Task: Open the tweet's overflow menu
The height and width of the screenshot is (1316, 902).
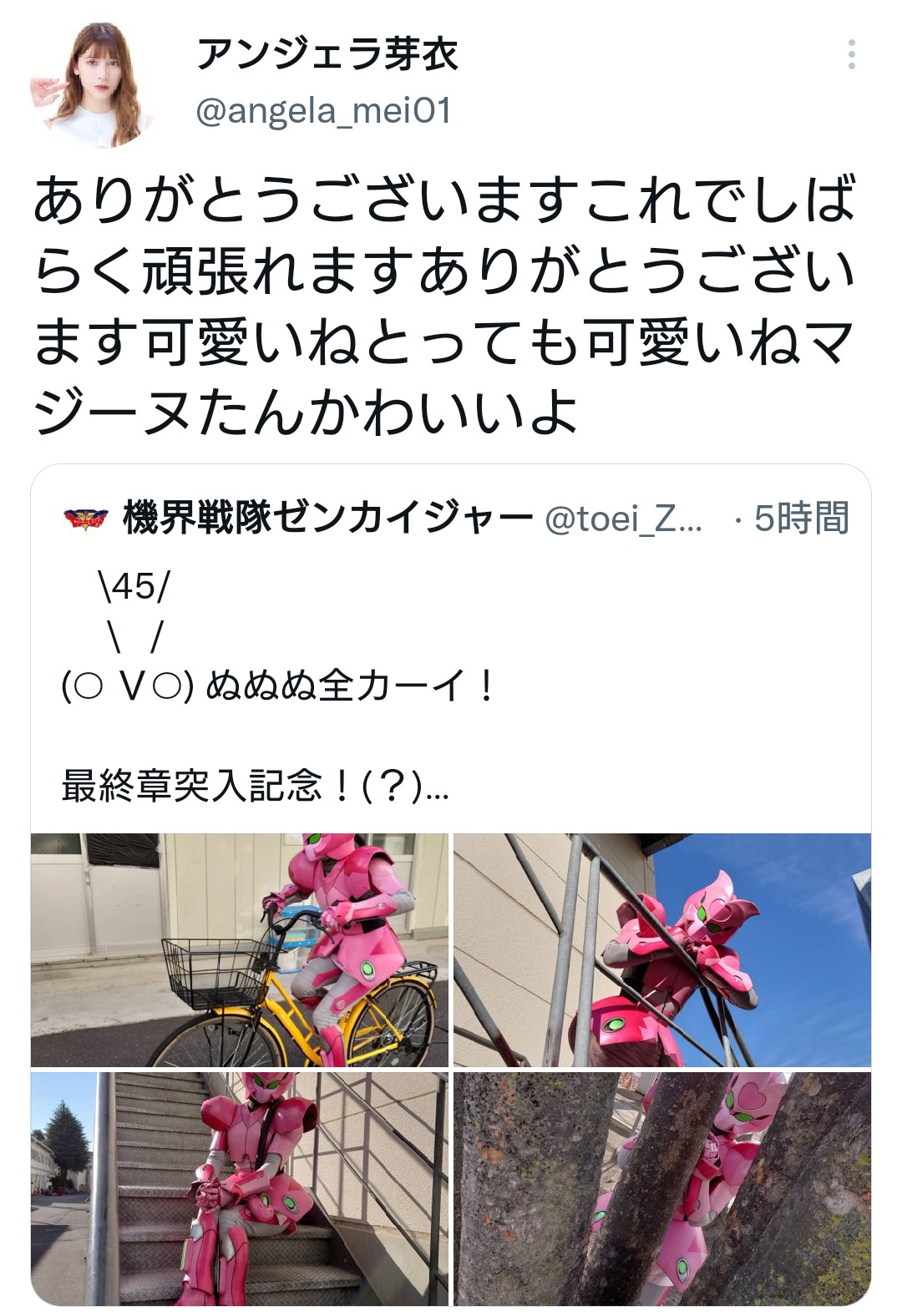Action: point(851,54)
